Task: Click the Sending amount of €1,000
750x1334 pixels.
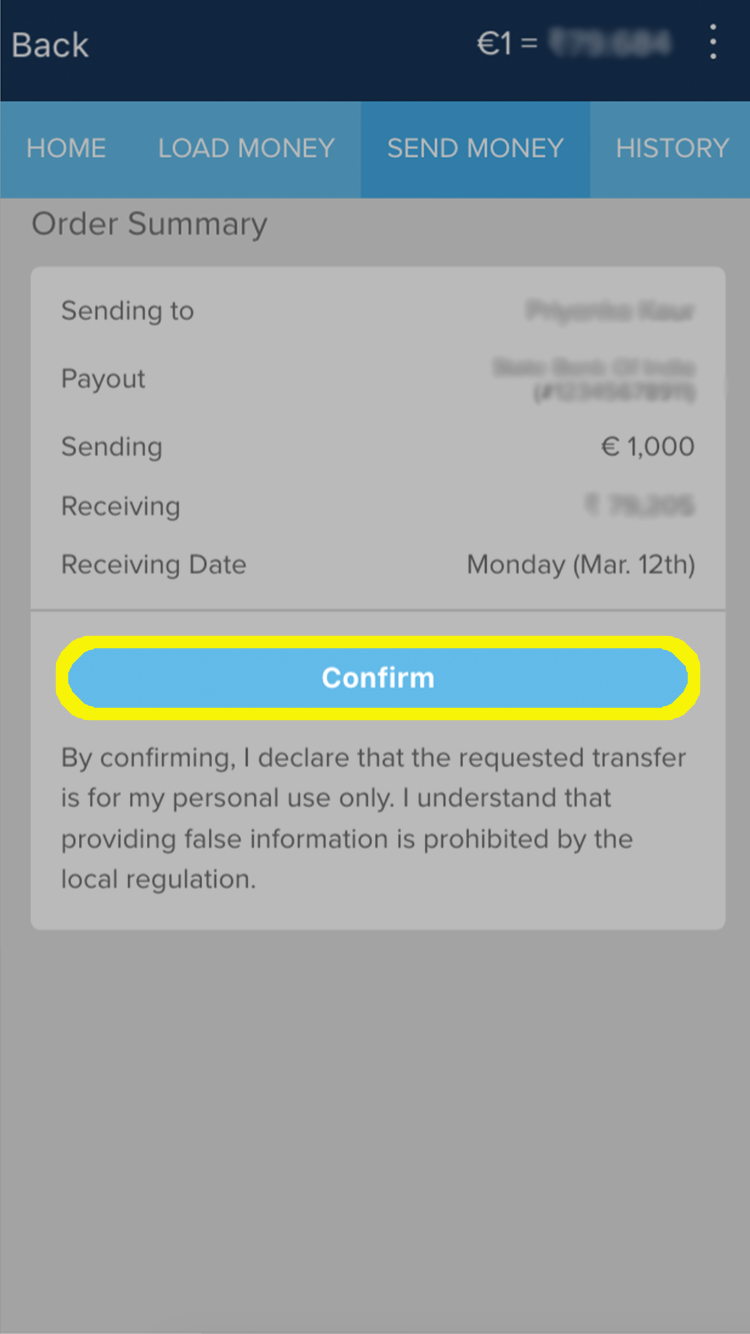Action: 647,447
